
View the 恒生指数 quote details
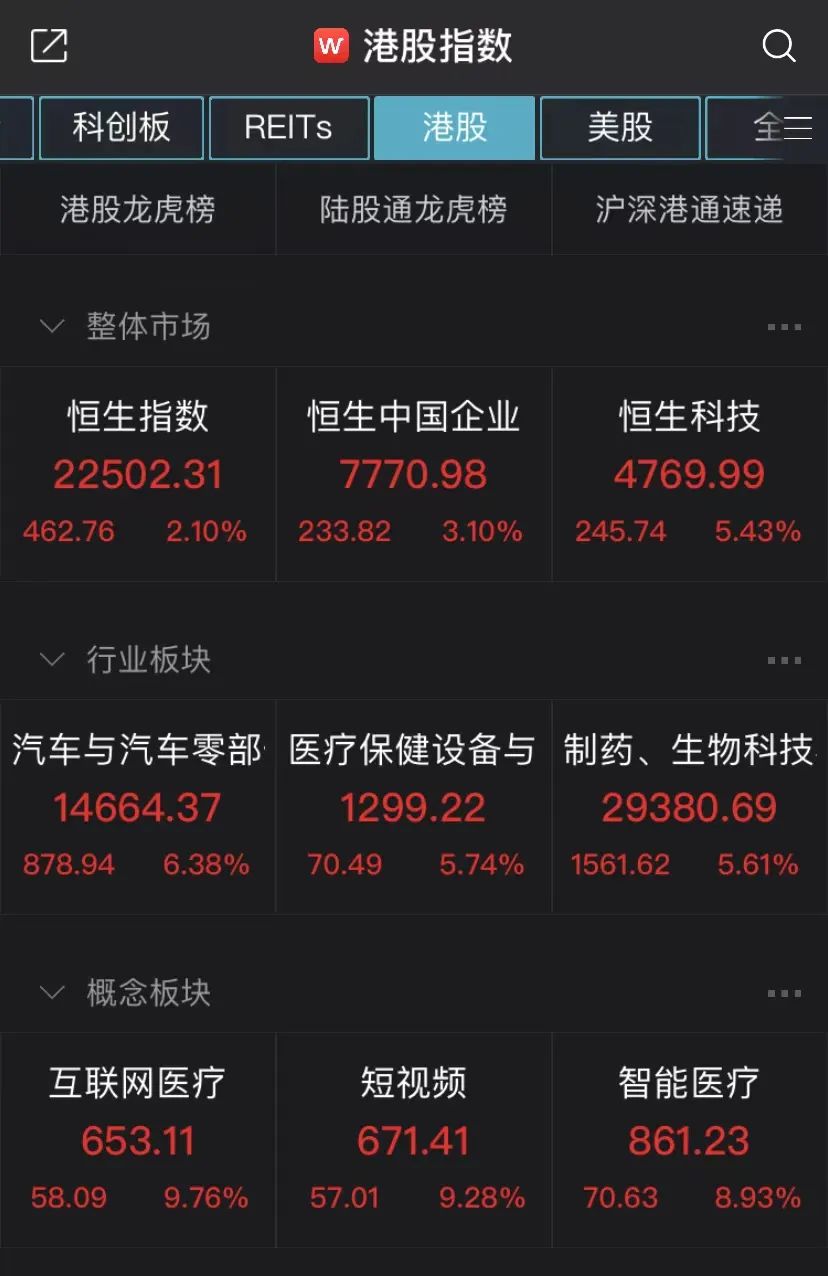pyautogui.click(x=137, y=473)
